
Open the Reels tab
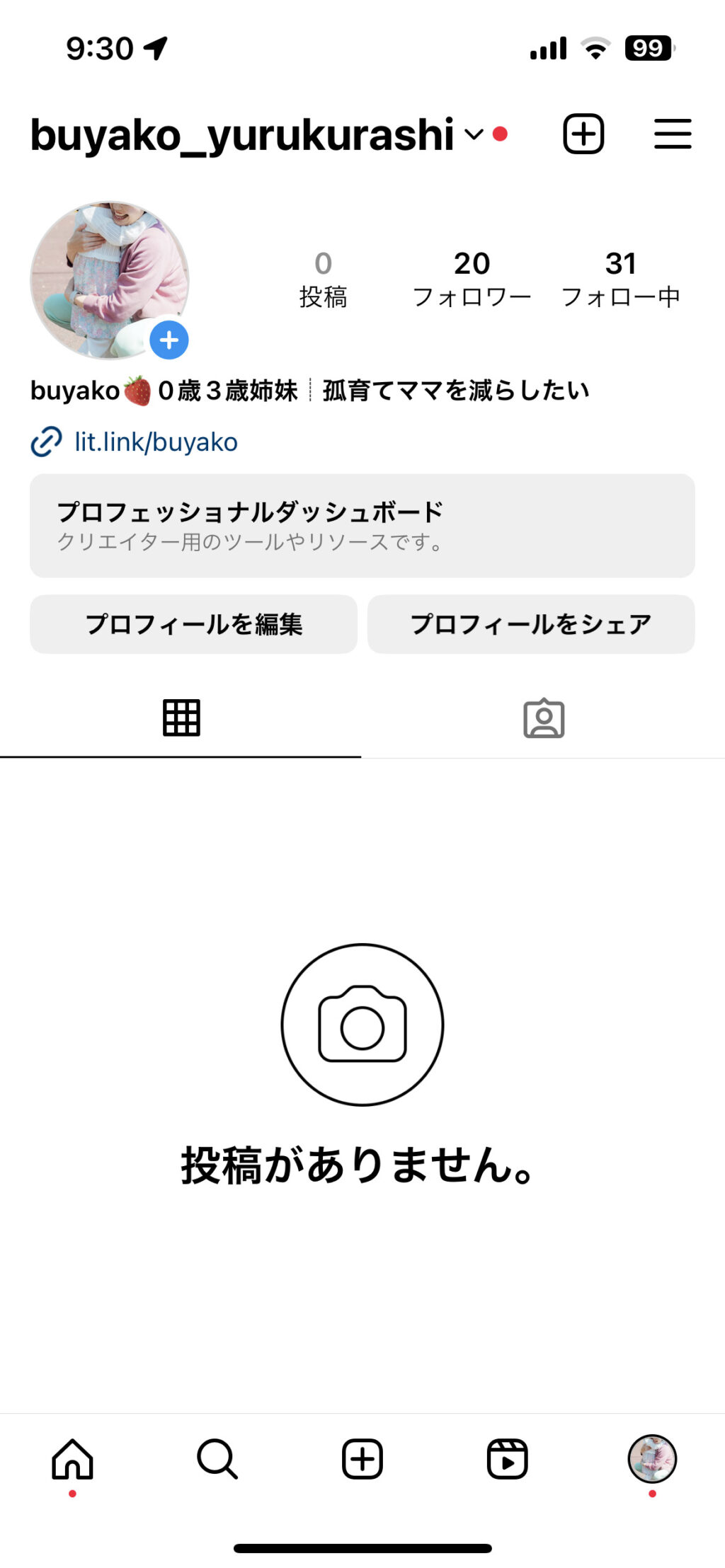click(x=508, y=1459)
